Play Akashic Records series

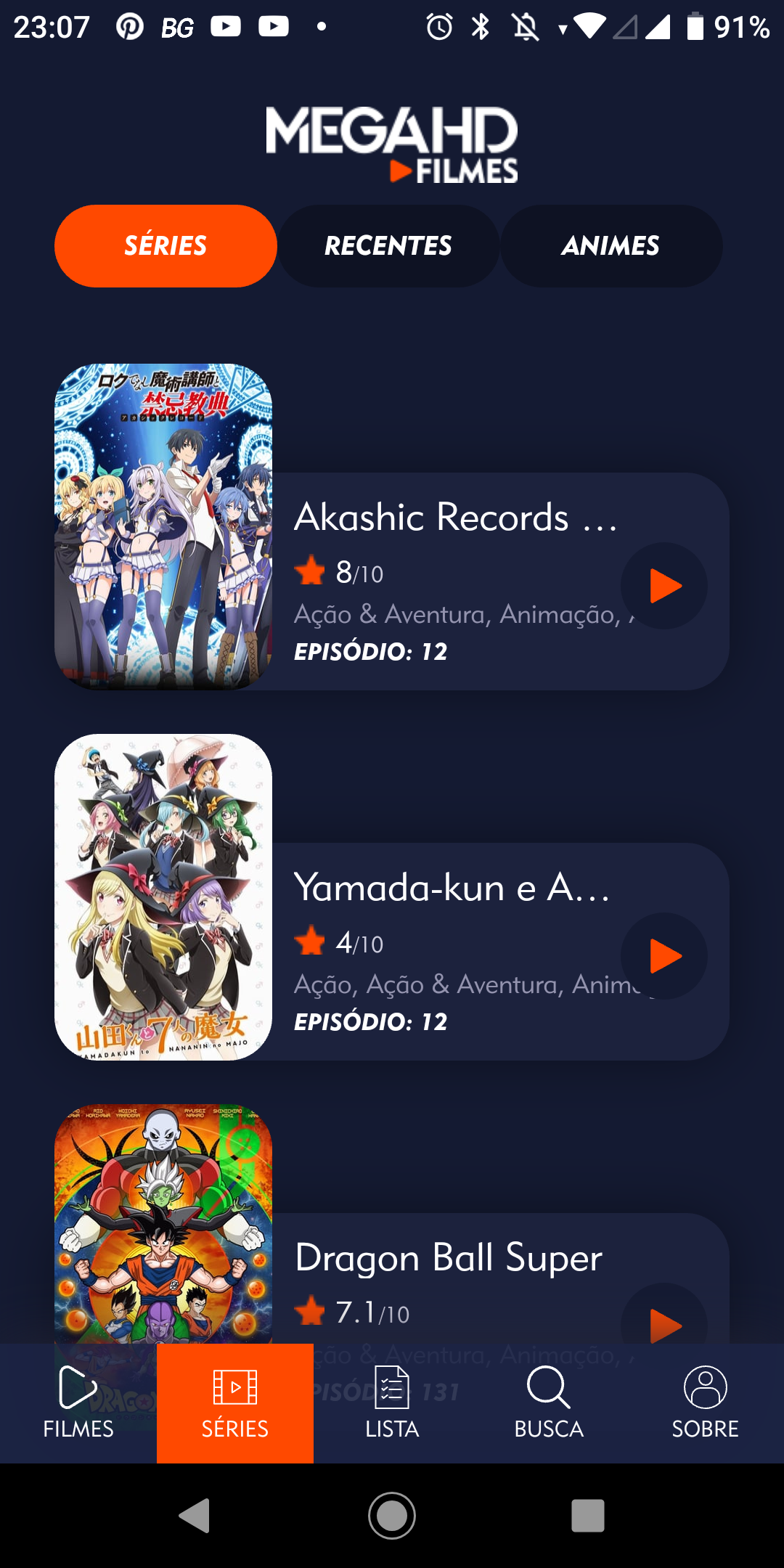664,586
